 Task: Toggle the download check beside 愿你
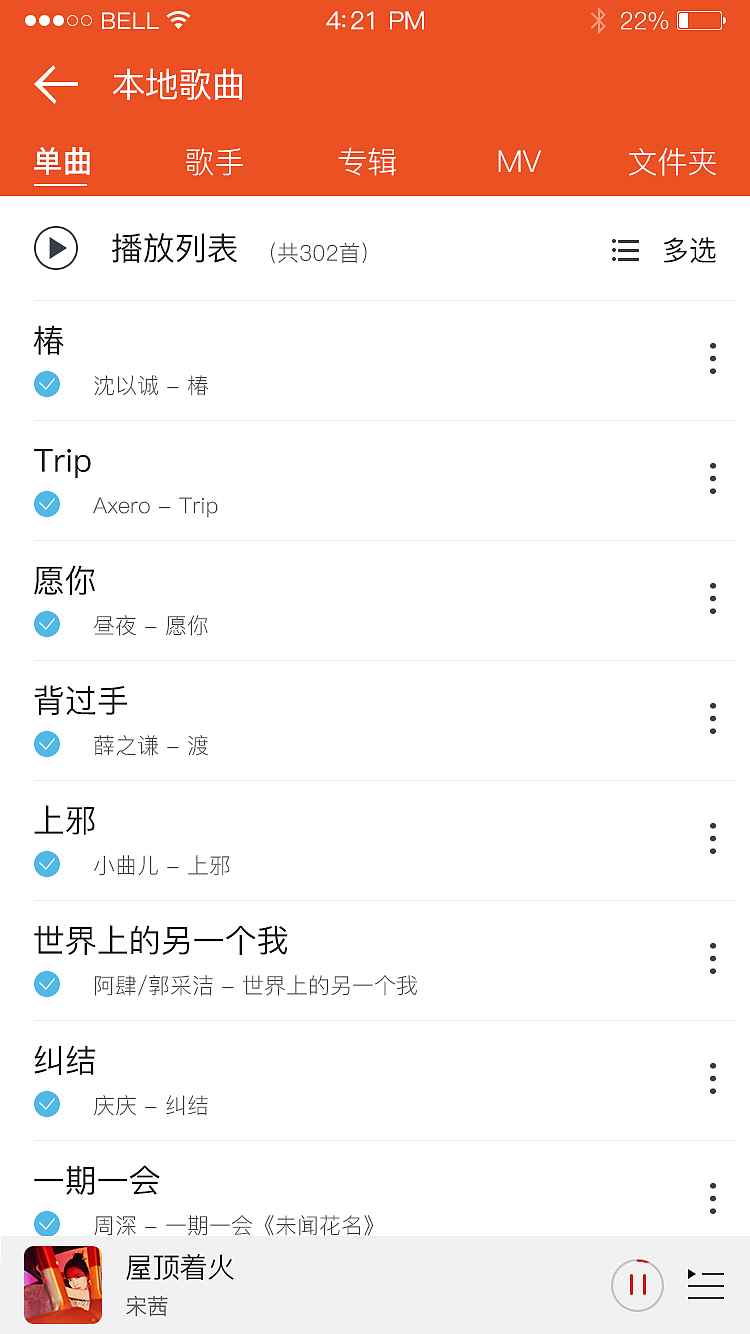point(46,623)
